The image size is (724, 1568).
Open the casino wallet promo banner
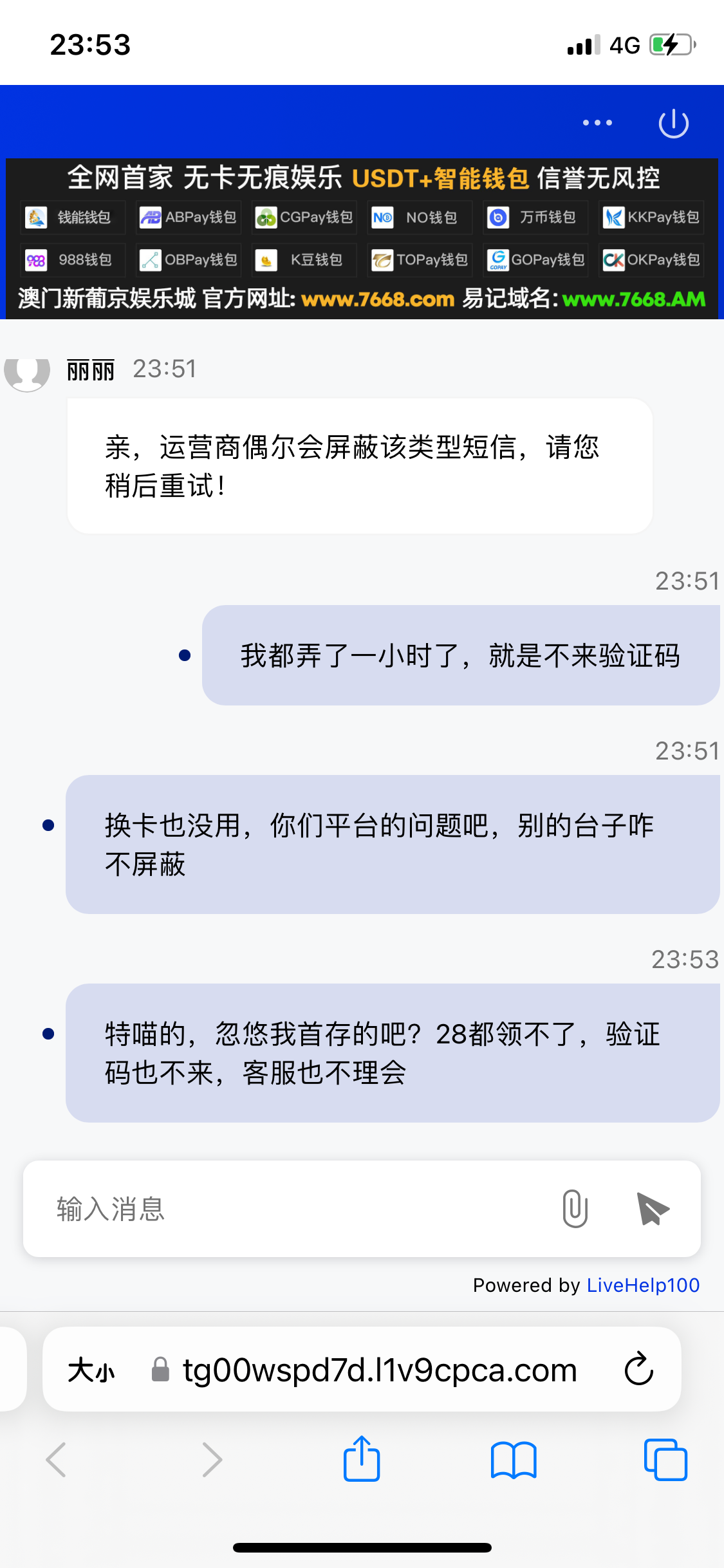362,238
